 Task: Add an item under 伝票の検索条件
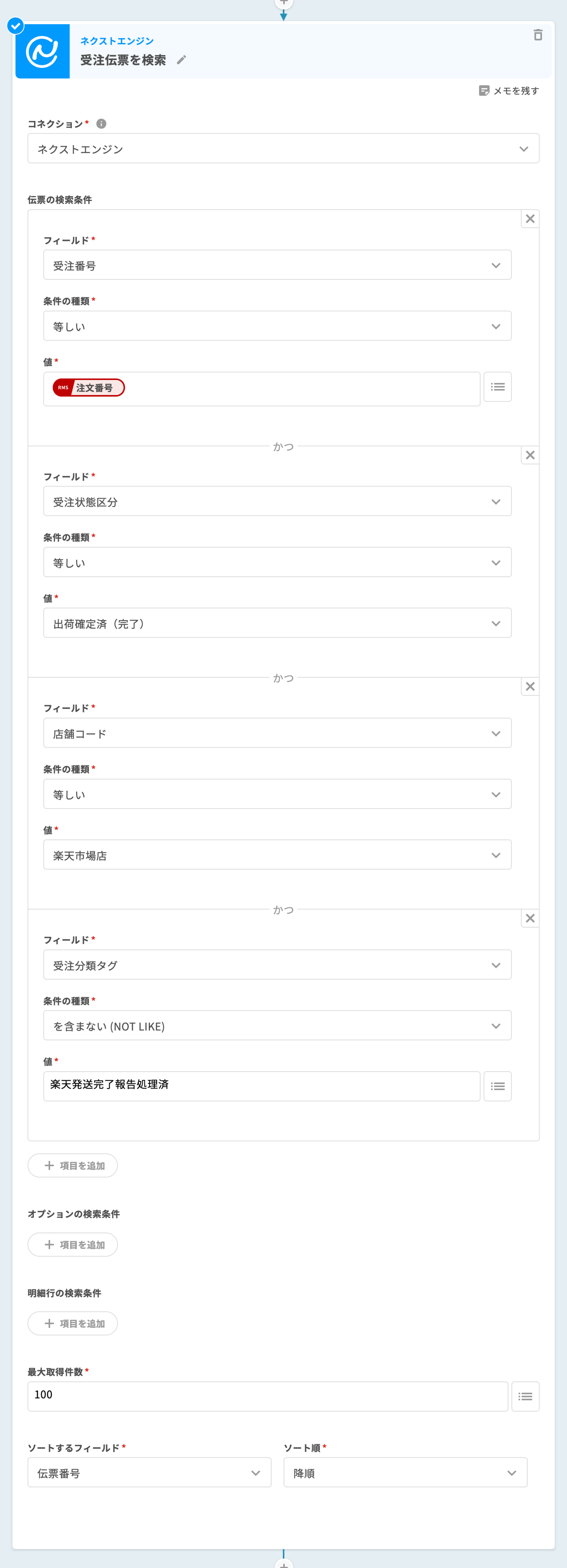[x=73, y=1166]
